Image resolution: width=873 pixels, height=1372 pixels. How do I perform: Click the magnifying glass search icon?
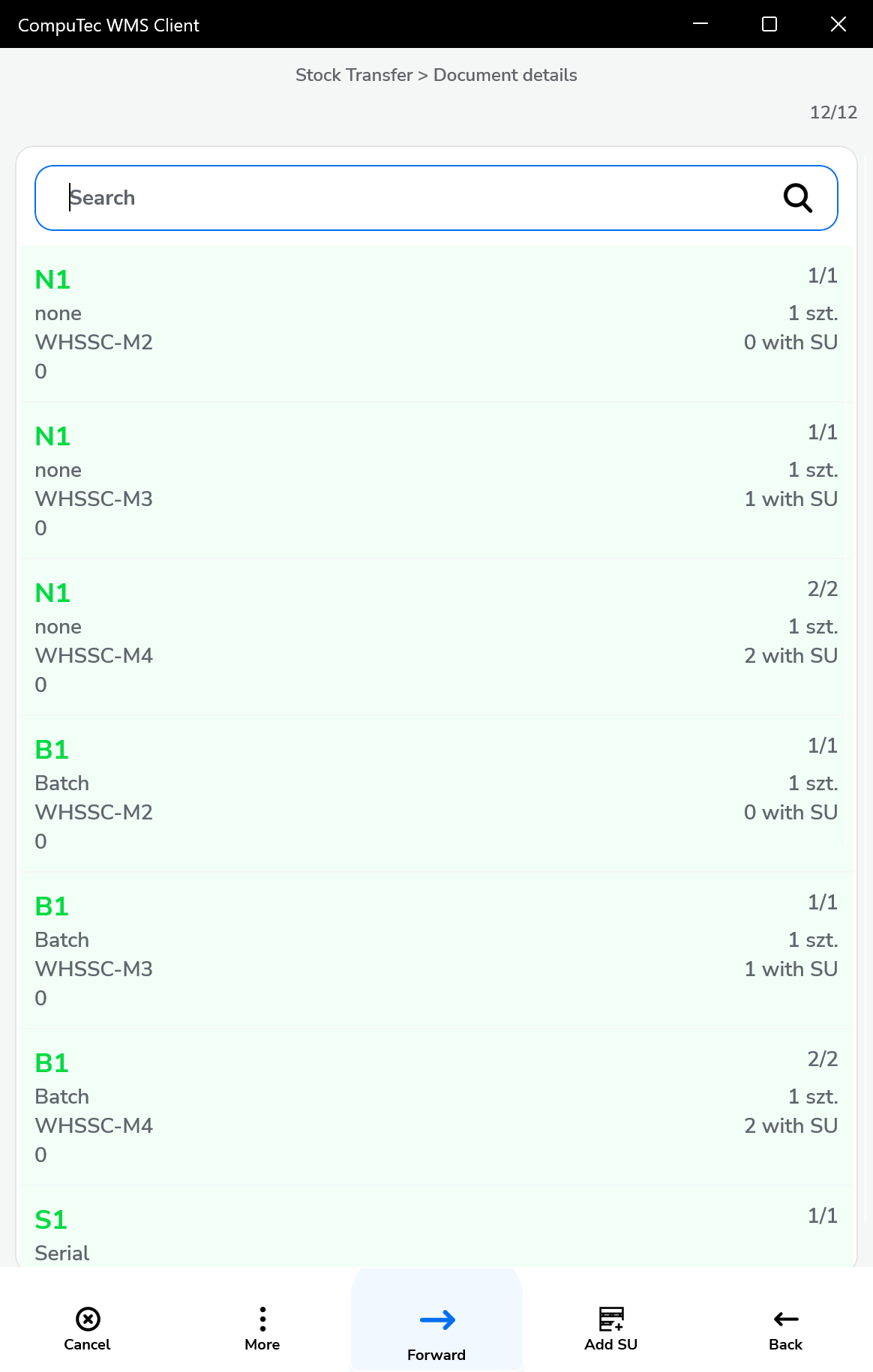click(x=797, y=197)
